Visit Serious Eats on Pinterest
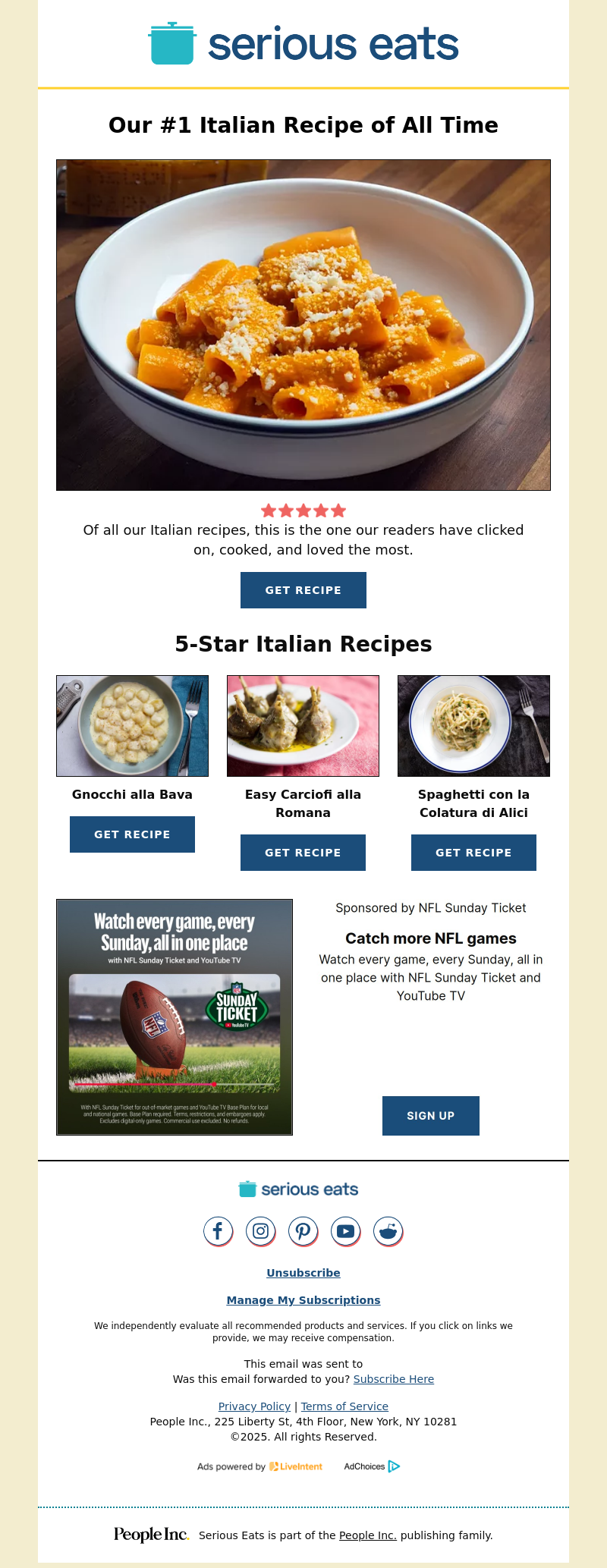 point(303,1230)
